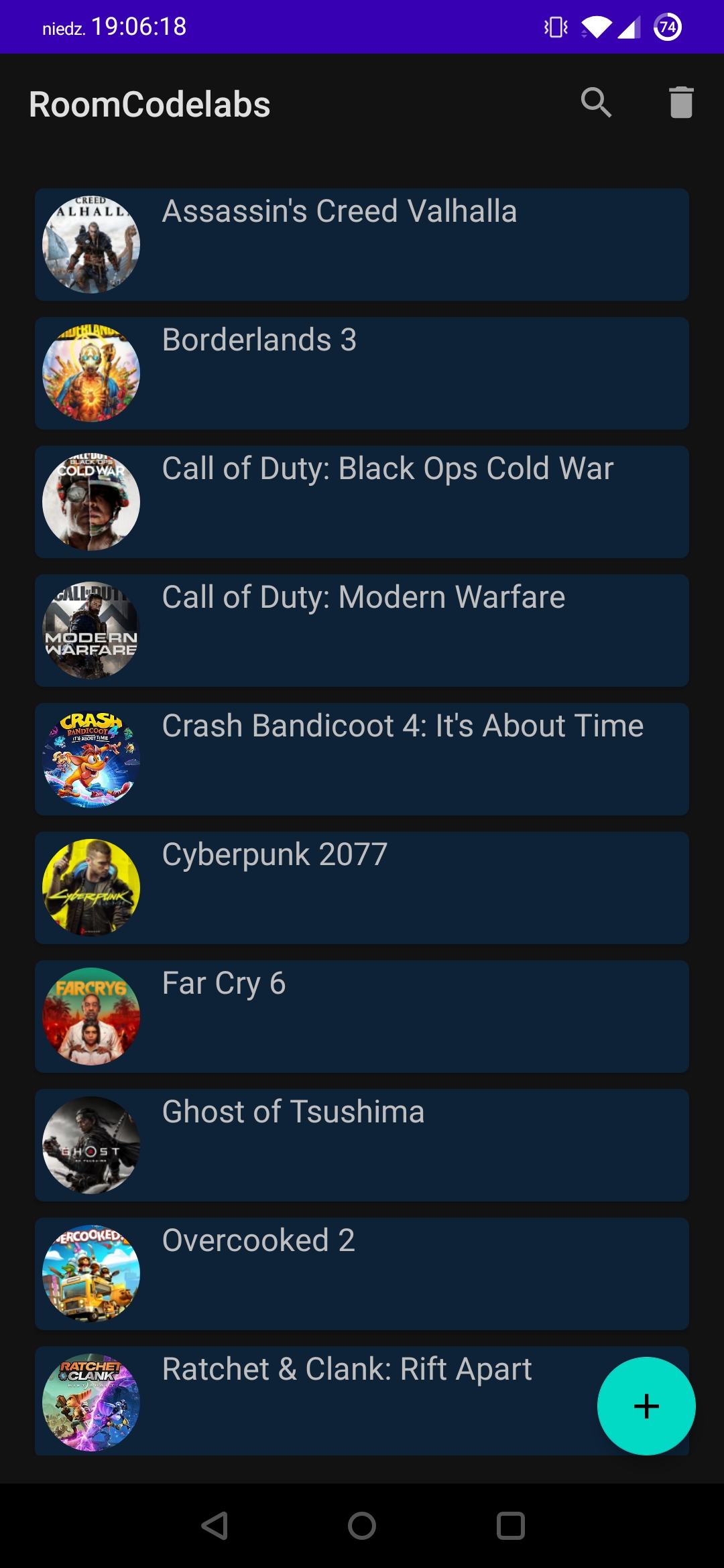Add a new game with the plus button
Image resolution: width=724 pixels, height=1568 pixels.
point(646,1406)
